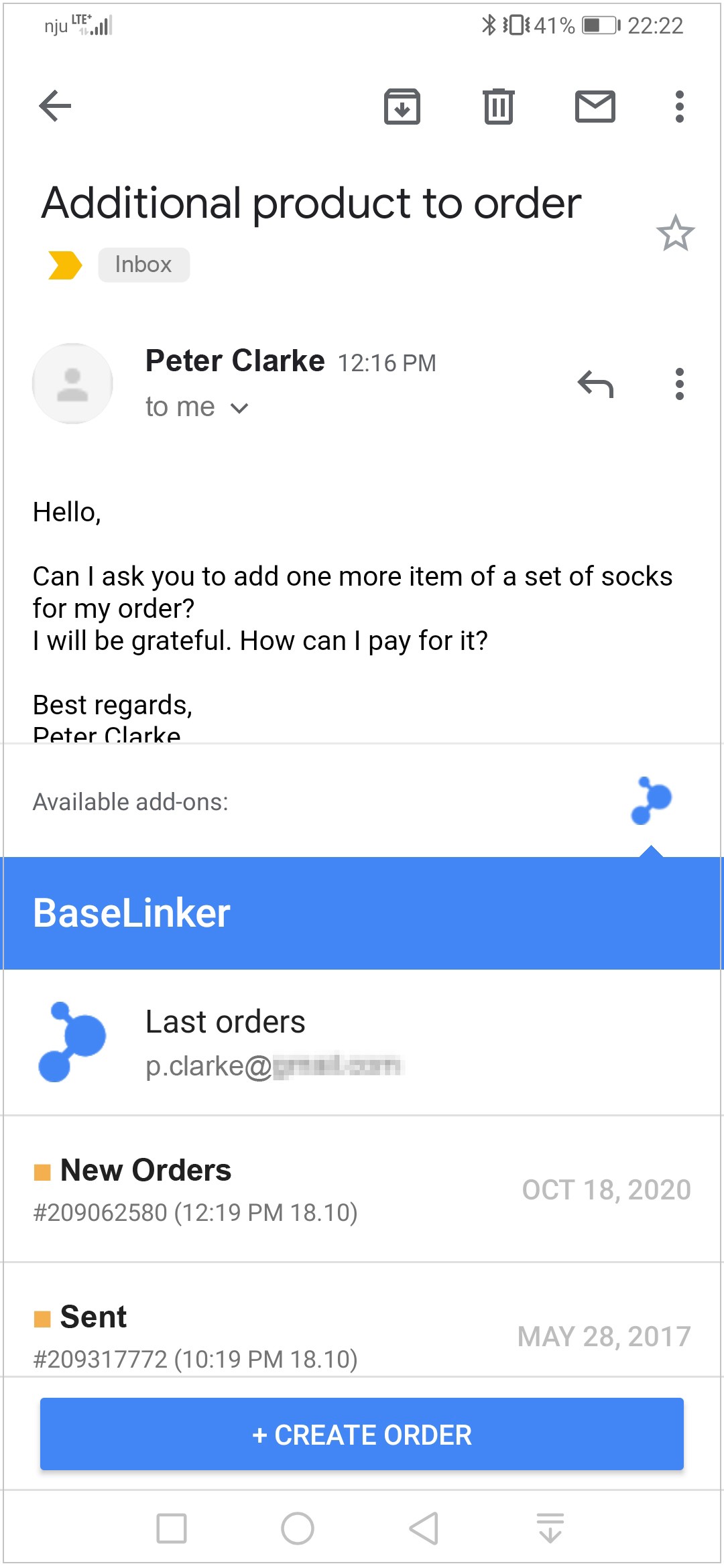Go back to the inbox
Image resolution: width=724 pixels, height=1568 pixels.
tap(55, 106)
